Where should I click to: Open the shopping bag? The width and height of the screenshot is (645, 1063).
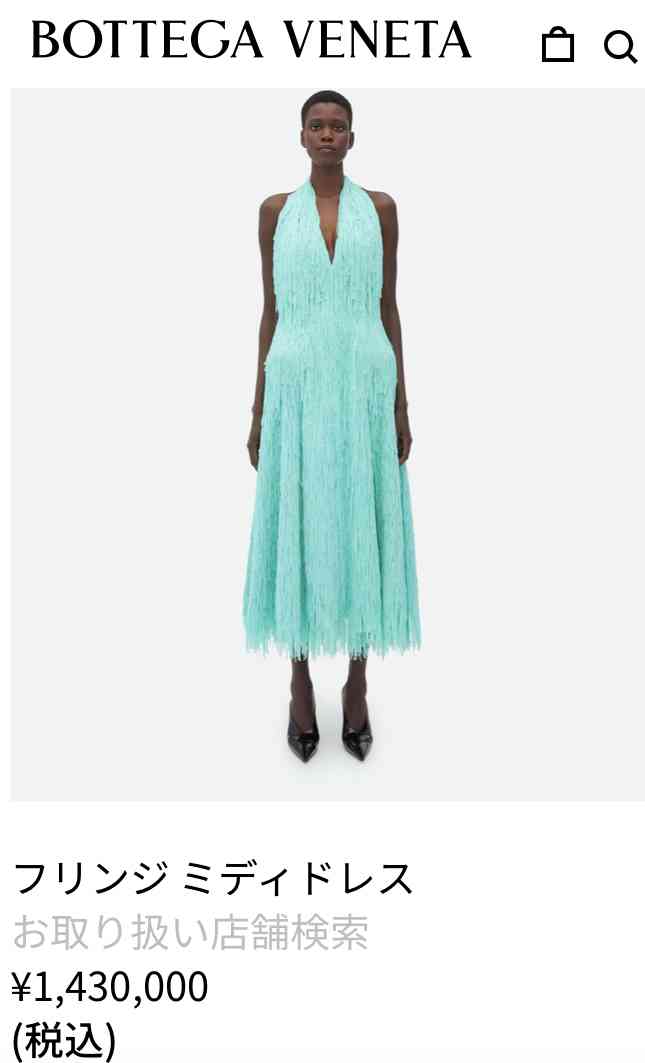tap(557, 45)
